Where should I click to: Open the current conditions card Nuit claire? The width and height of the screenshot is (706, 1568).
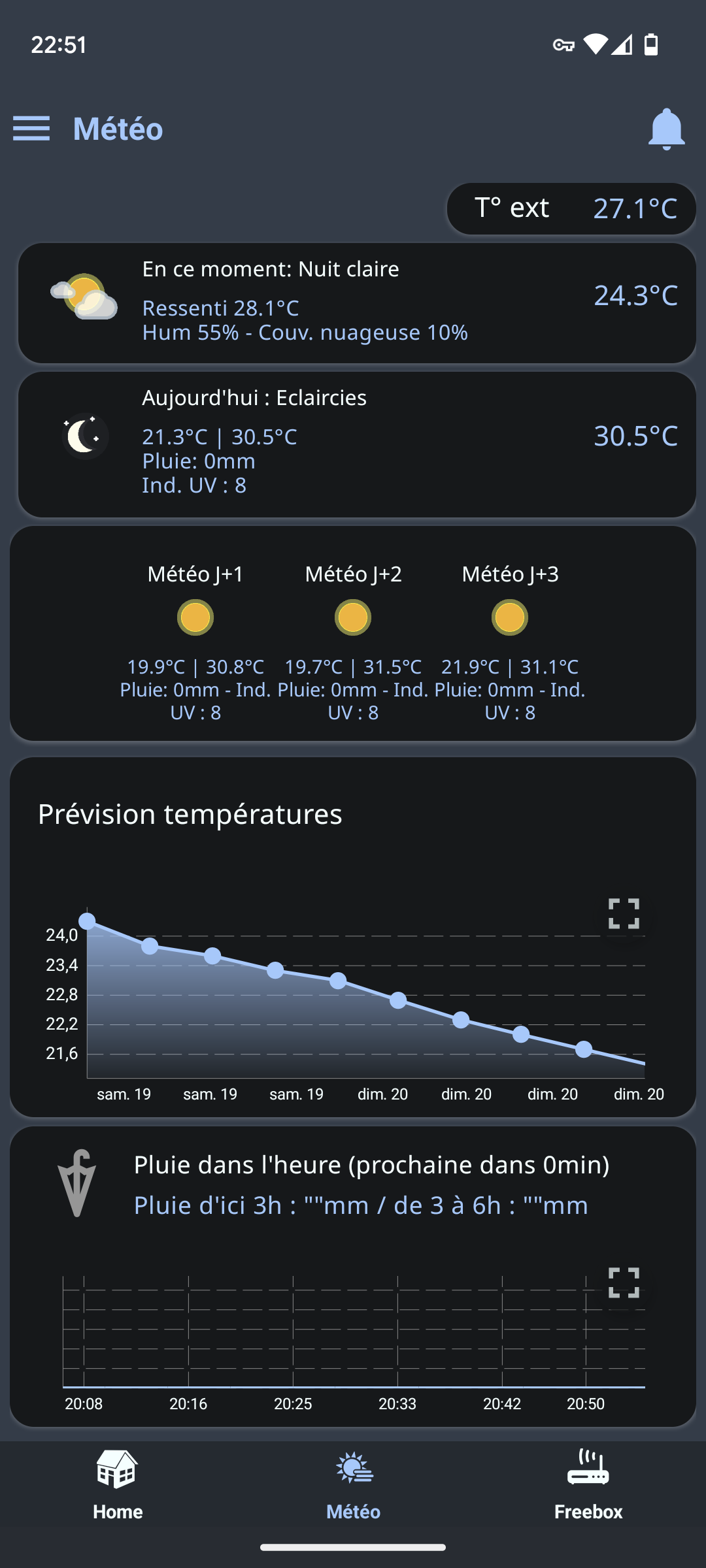(x=356, y=303)
